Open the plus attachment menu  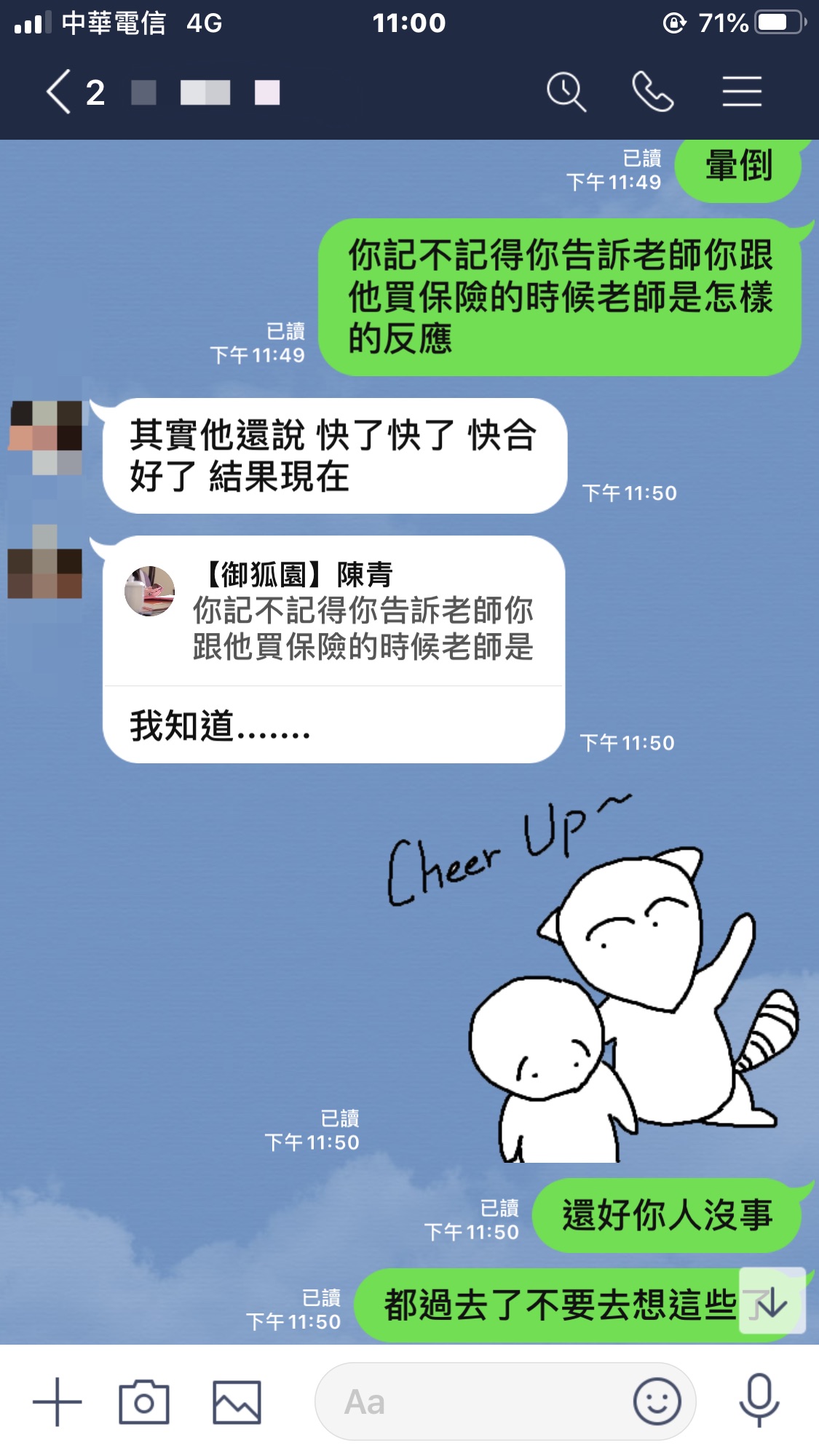pos(57,1401)
